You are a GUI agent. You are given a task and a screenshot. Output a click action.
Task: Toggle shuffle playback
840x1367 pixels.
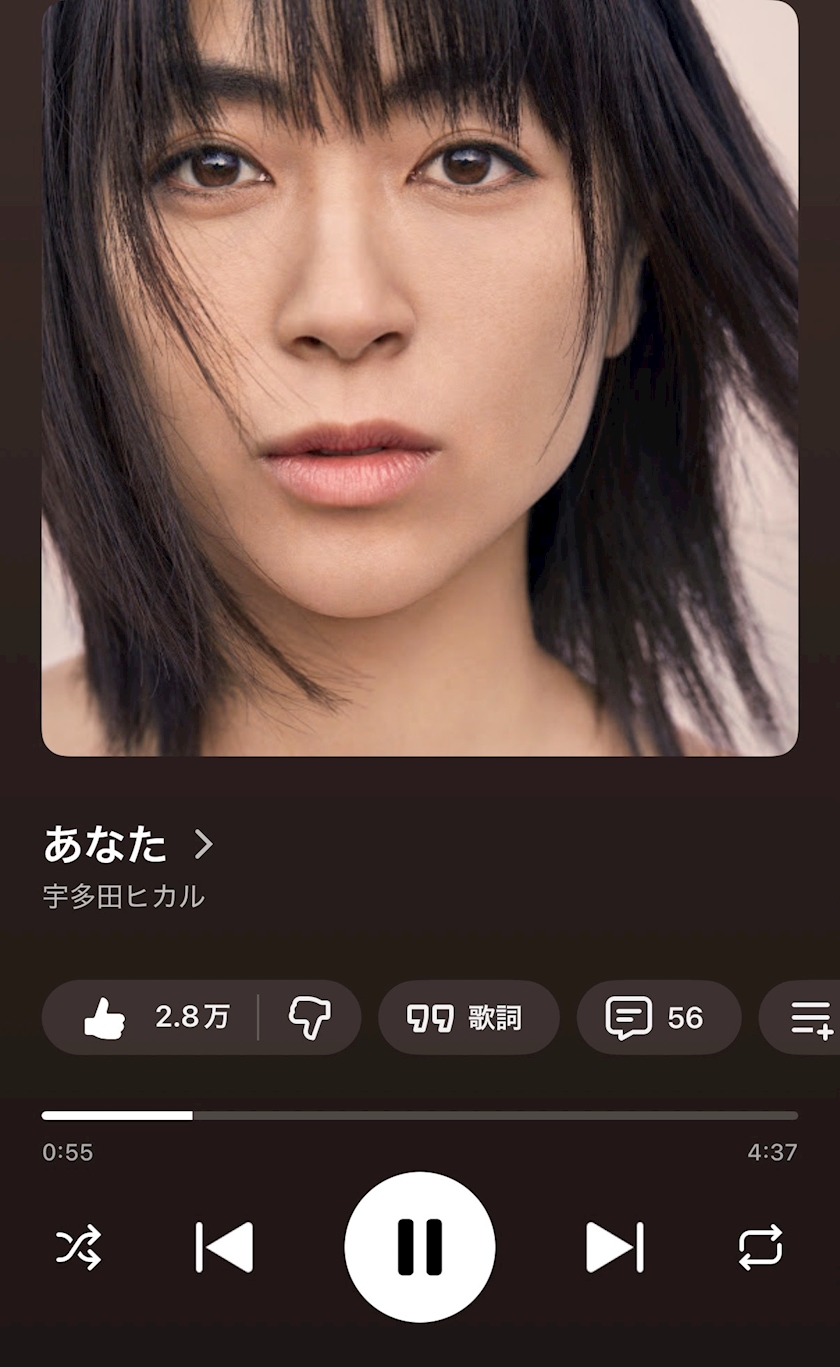(x=78, y=1247)
